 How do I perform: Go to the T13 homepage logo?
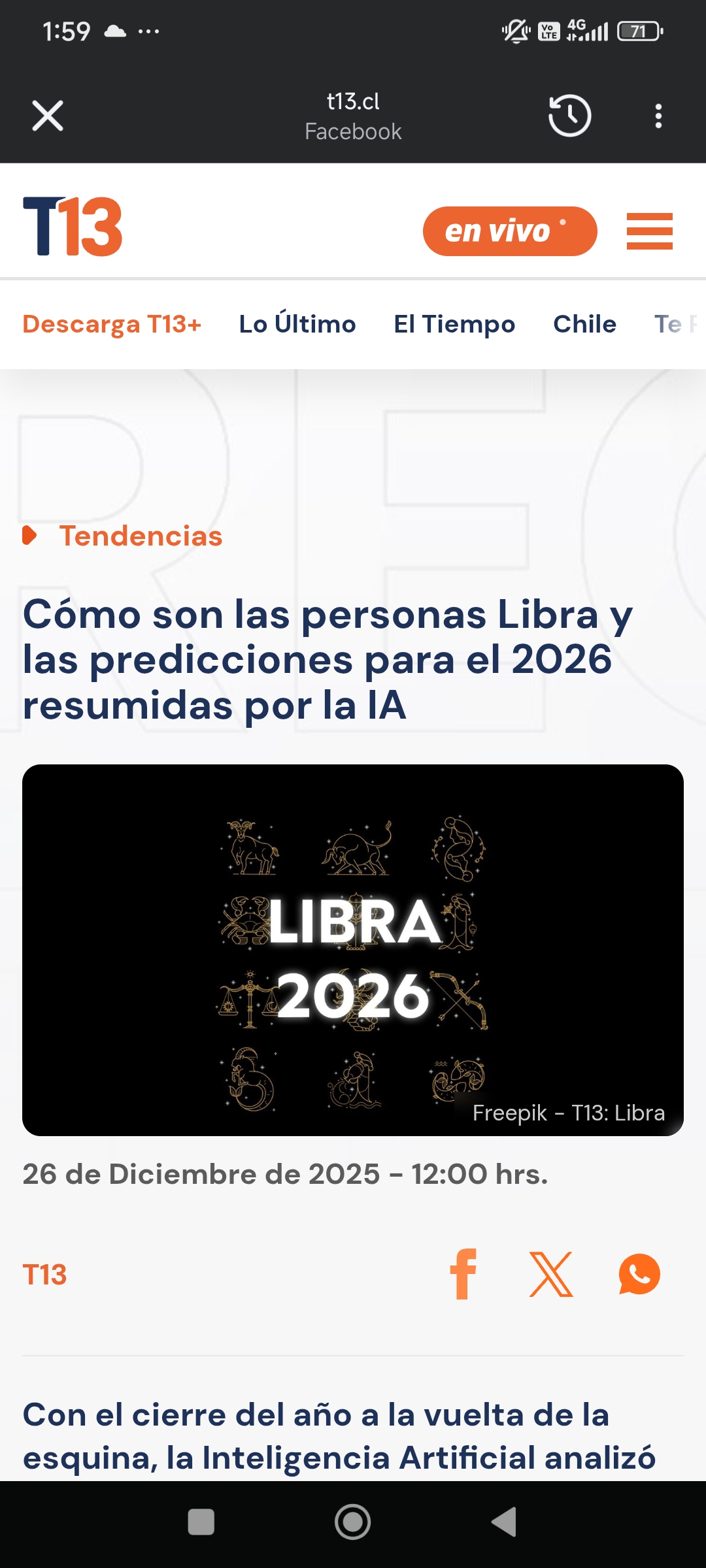tap(73, 227)
